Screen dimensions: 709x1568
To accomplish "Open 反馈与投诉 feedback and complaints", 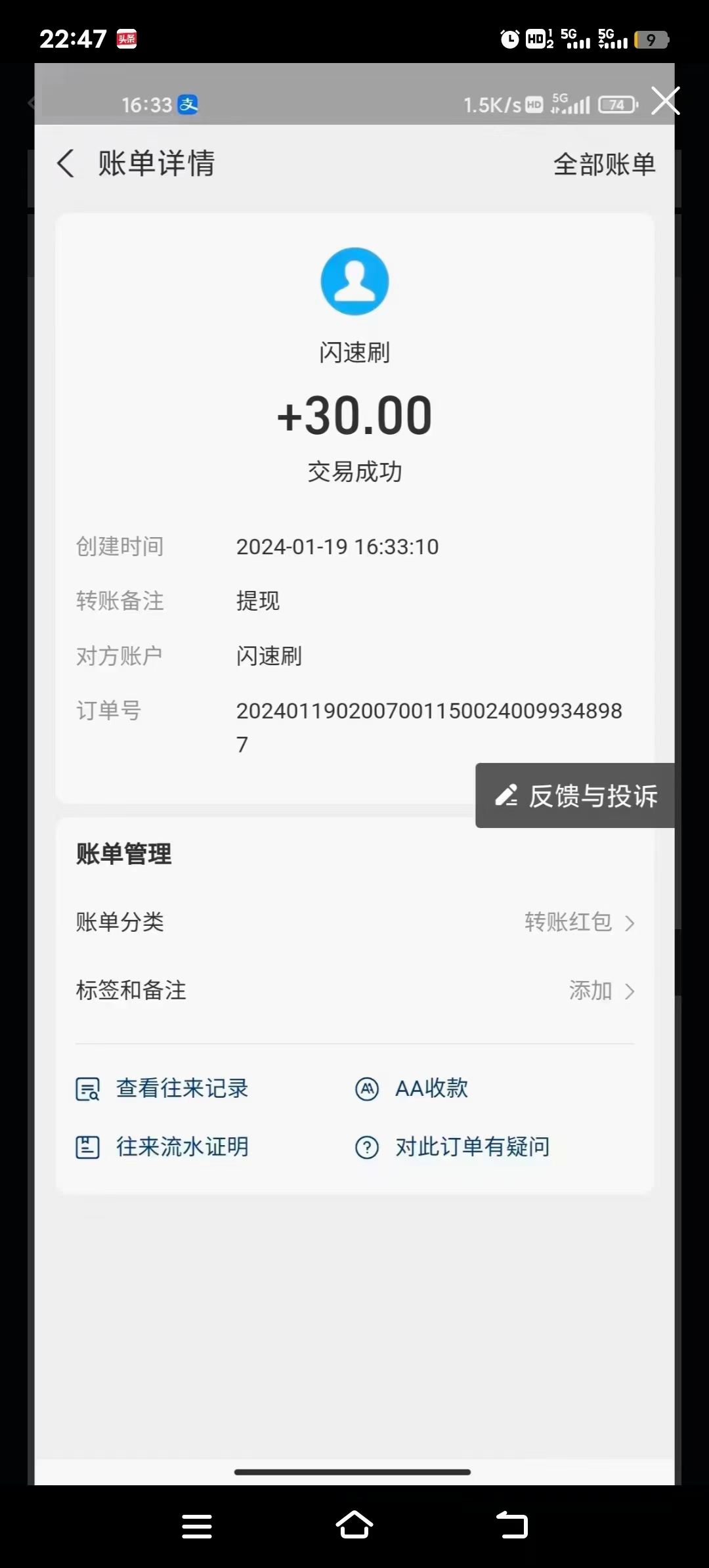I will point(576,796).
